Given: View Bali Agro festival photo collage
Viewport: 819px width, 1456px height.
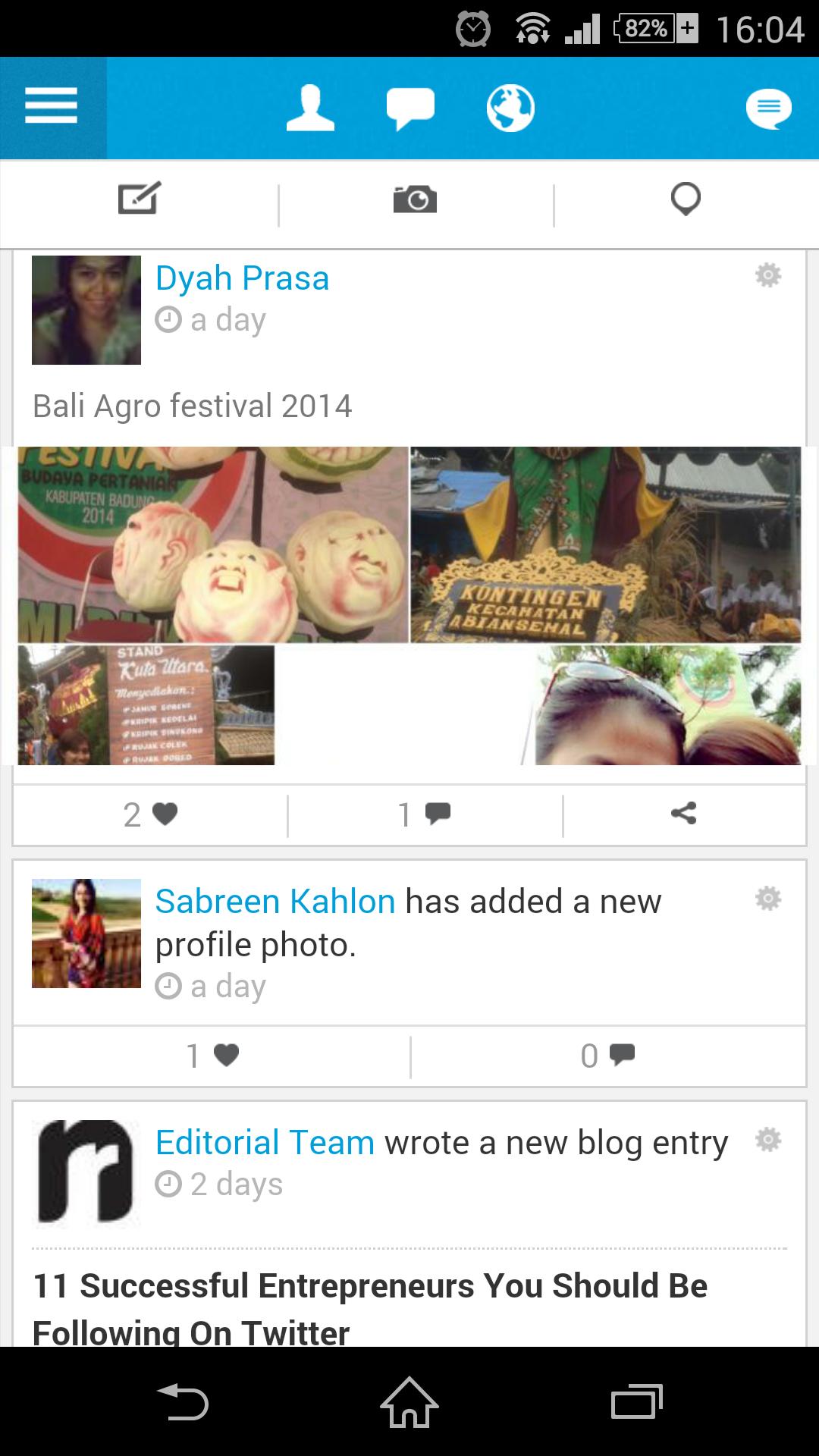Looking at the screenshot, I should coord(409,605).
